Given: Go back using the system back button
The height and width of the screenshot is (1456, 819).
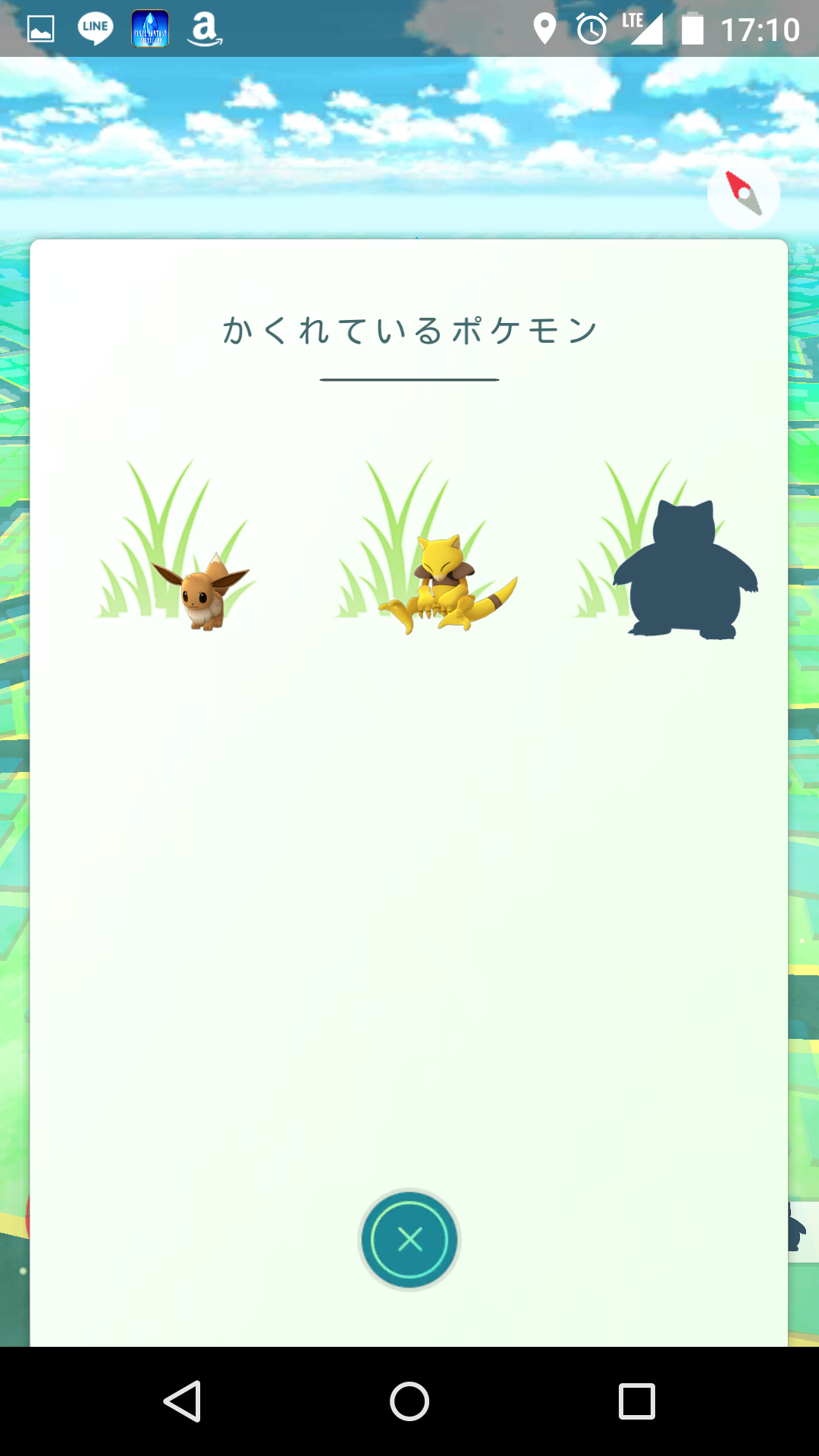Looking at the screenshot, I should click(182, 1401).
